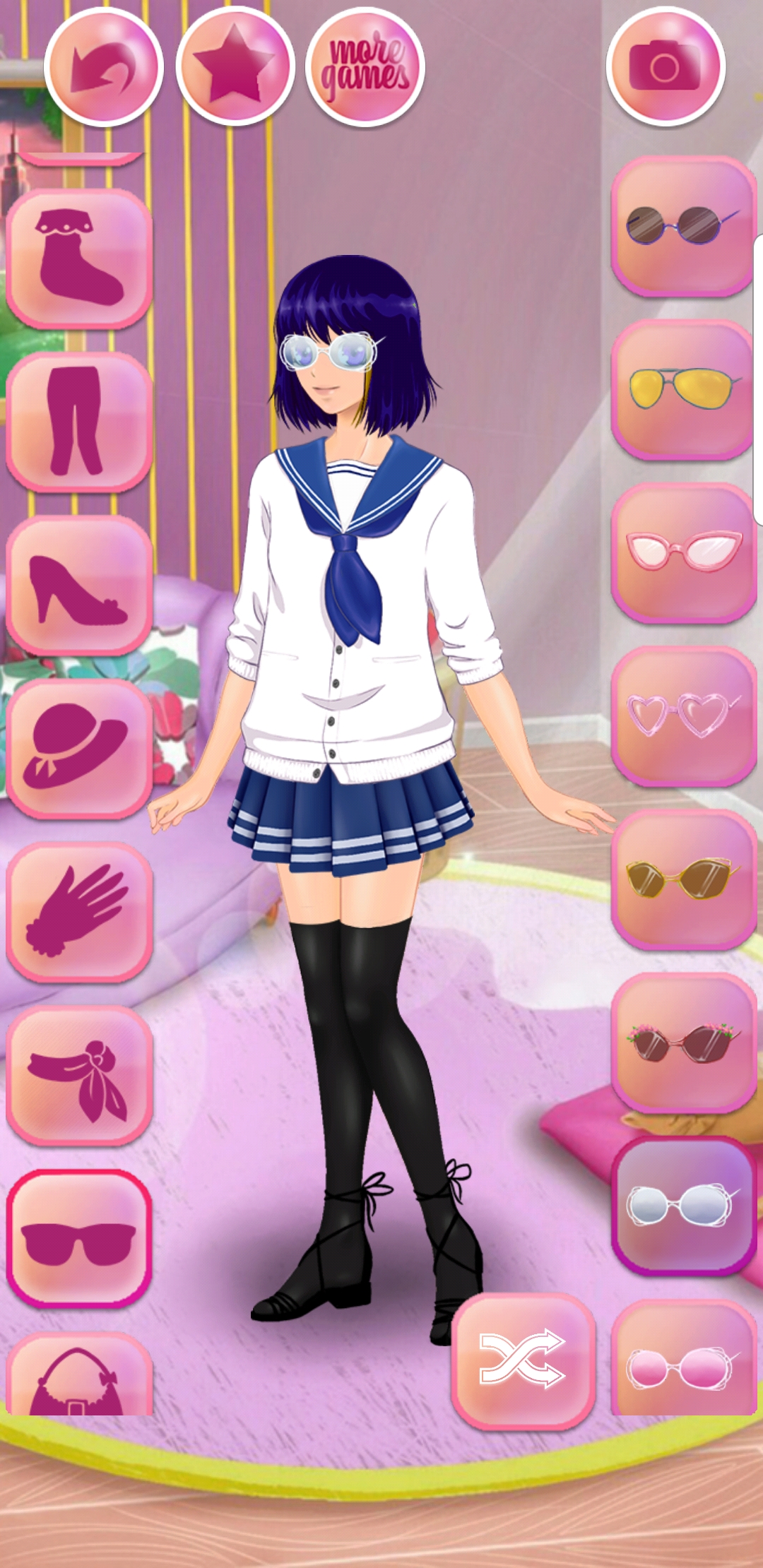Image resolution: width=763 pixels, height=1568 pixels.
Task: Choose the flower-decorated sunglasses
Action: click(684, 1043)
